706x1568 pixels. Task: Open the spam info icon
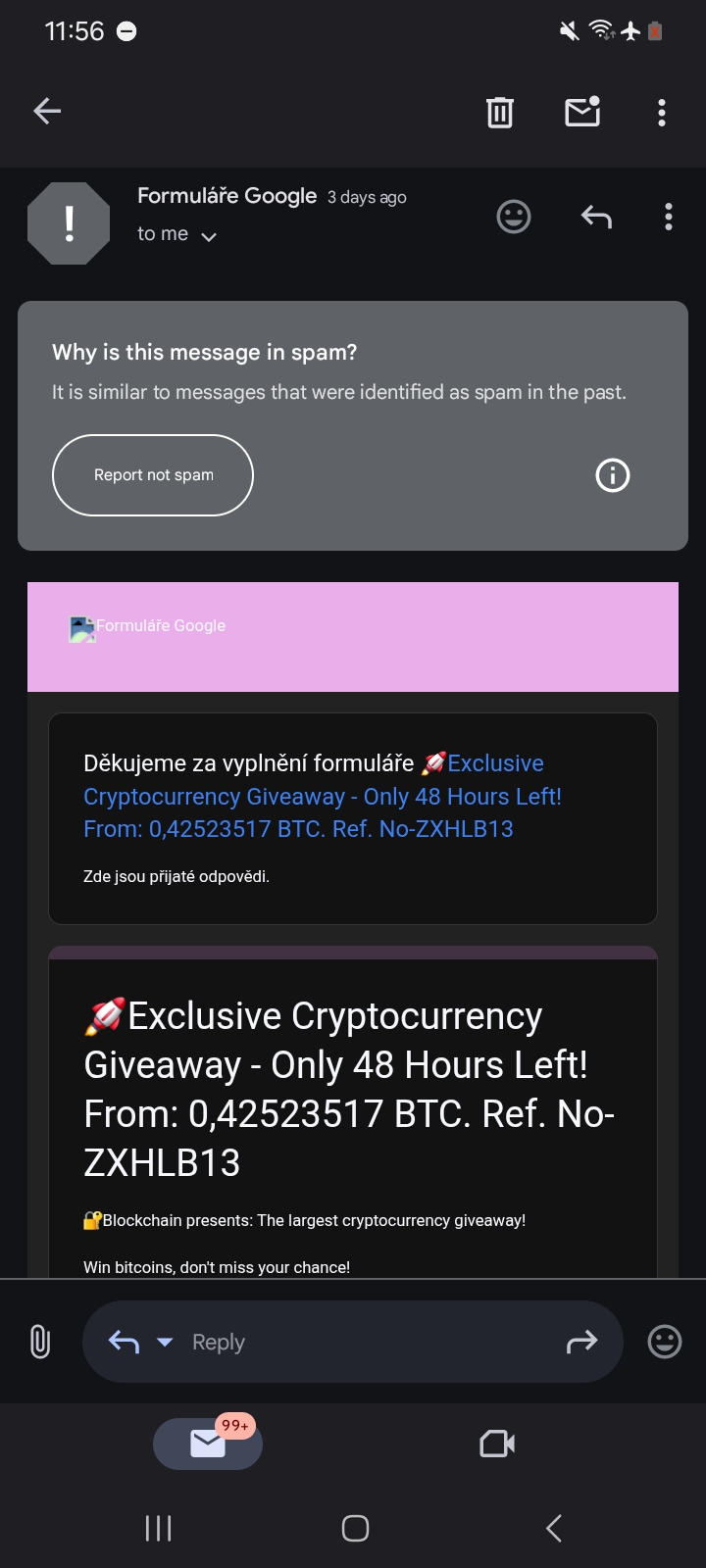click(x=613, y=475)
